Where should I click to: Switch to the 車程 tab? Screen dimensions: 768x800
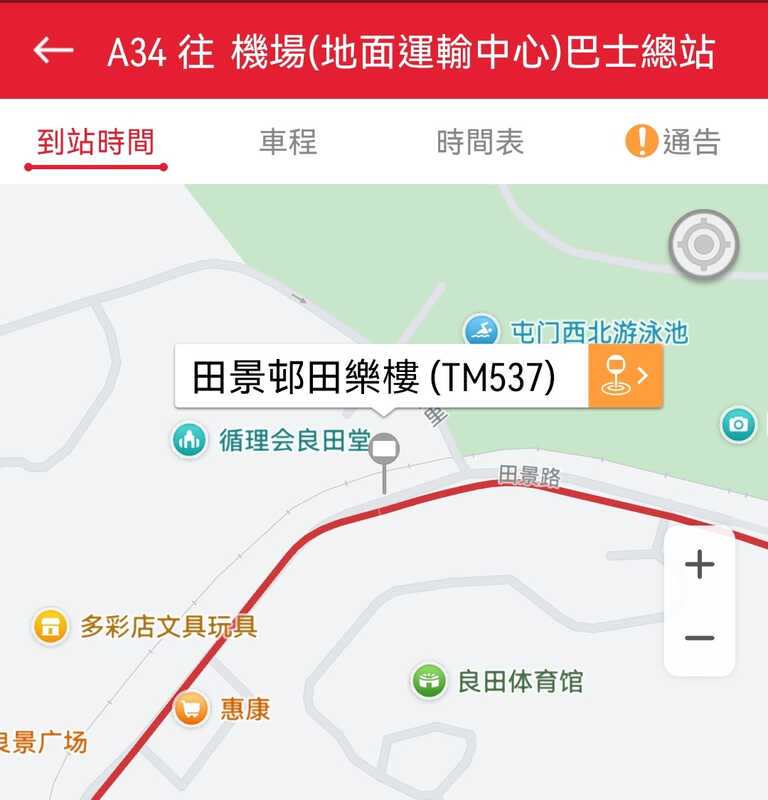[288, 142]
